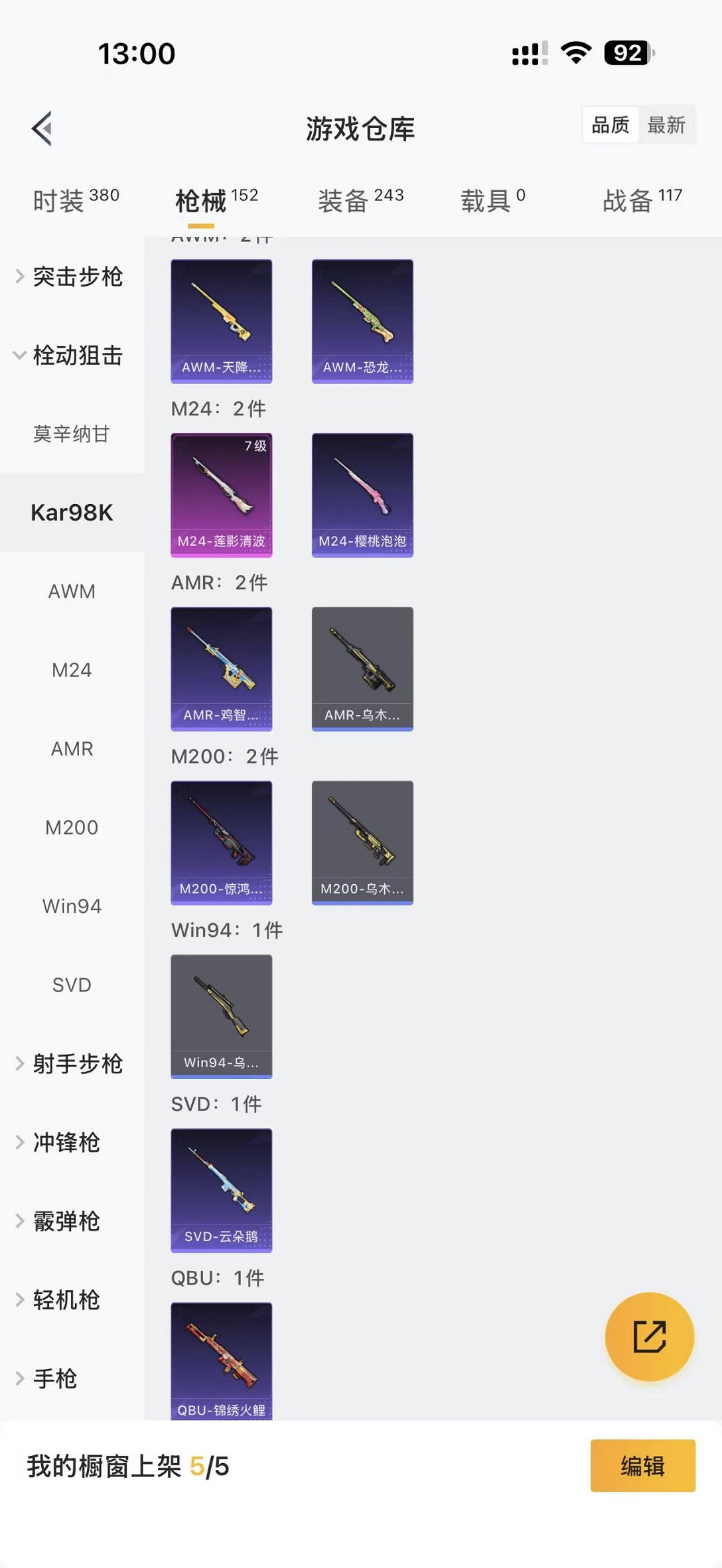Screen dimensions: 722x1568
Task: Open the M24-莲影清波 skin
Action: [x=222, y=495]
